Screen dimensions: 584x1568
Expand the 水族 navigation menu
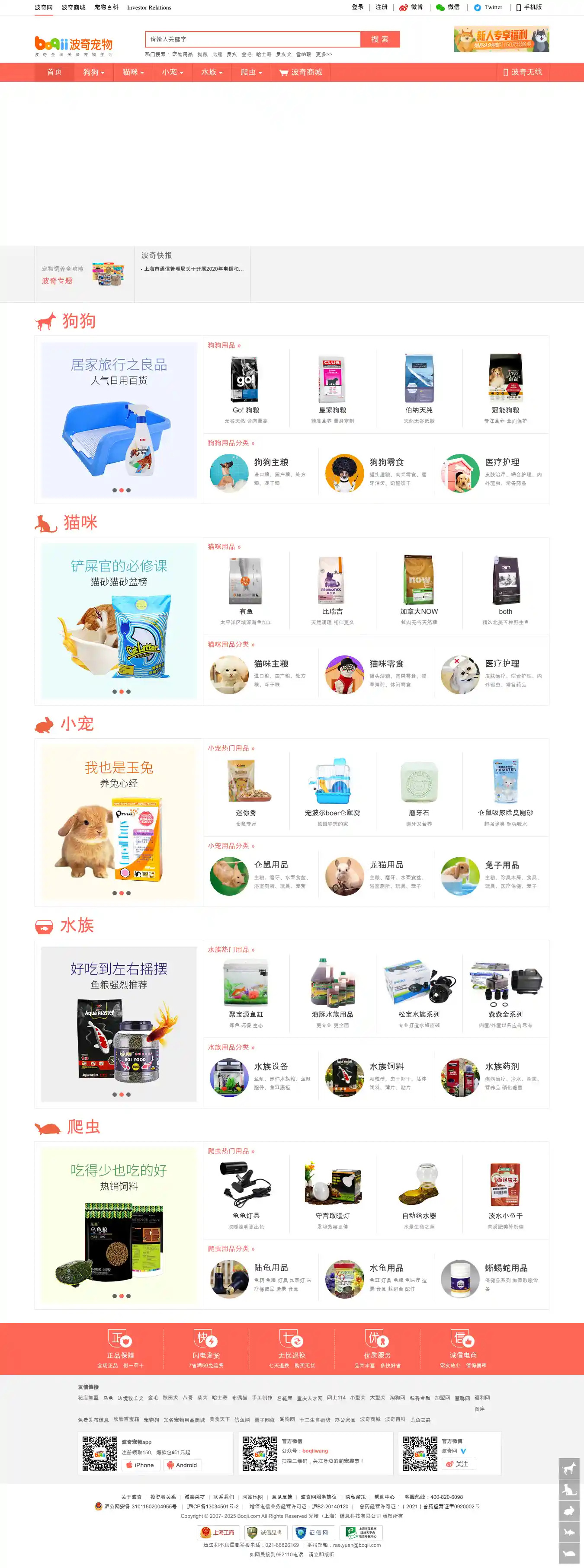click(x=211, y=72)
